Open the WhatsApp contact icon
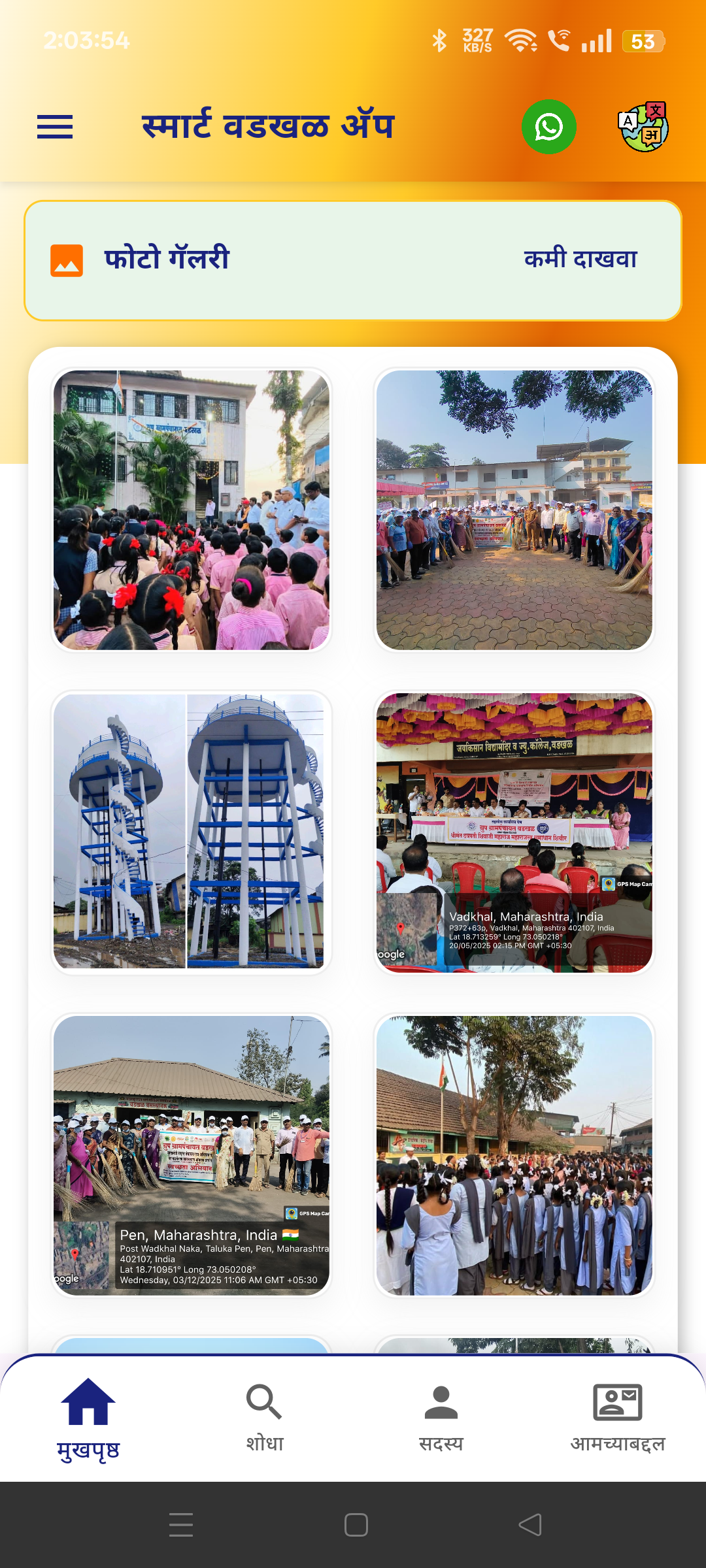Viewport: 706px width, 1568px height. click(x=548, y=127)
